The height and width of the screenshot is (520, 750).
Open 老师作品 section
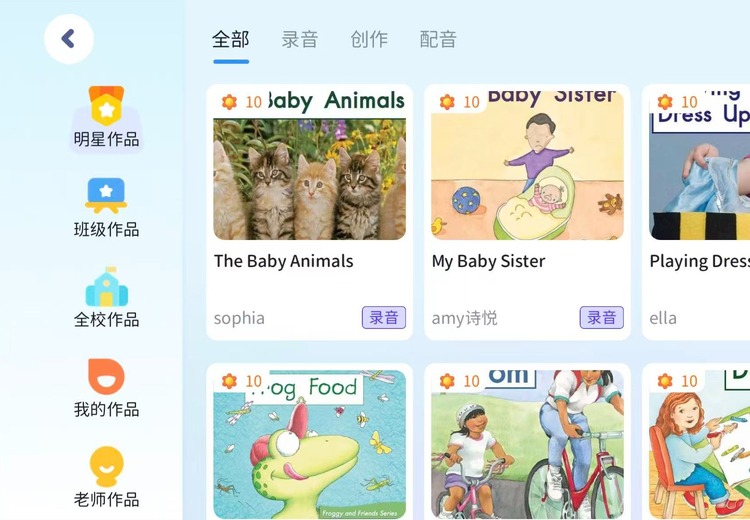106,478
